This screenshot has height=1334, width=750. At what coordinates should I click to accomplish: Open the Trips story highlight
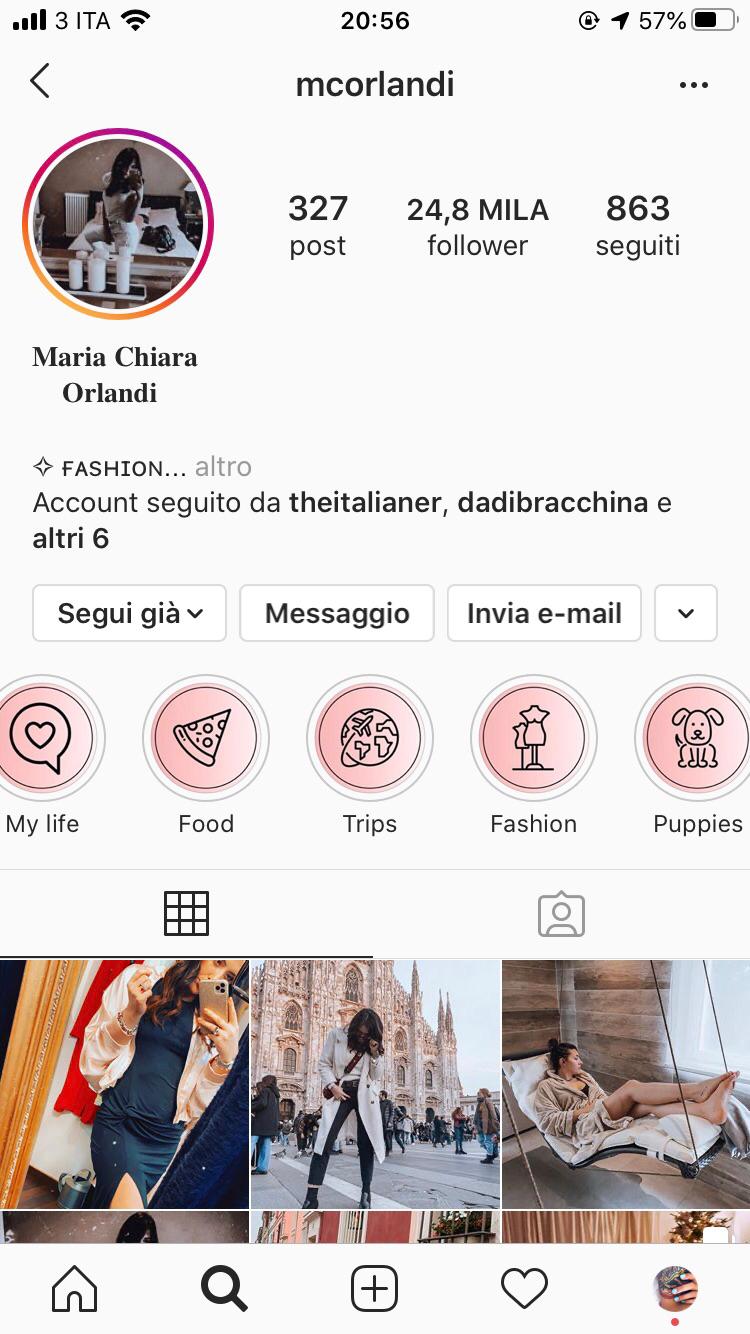[370, 738]
